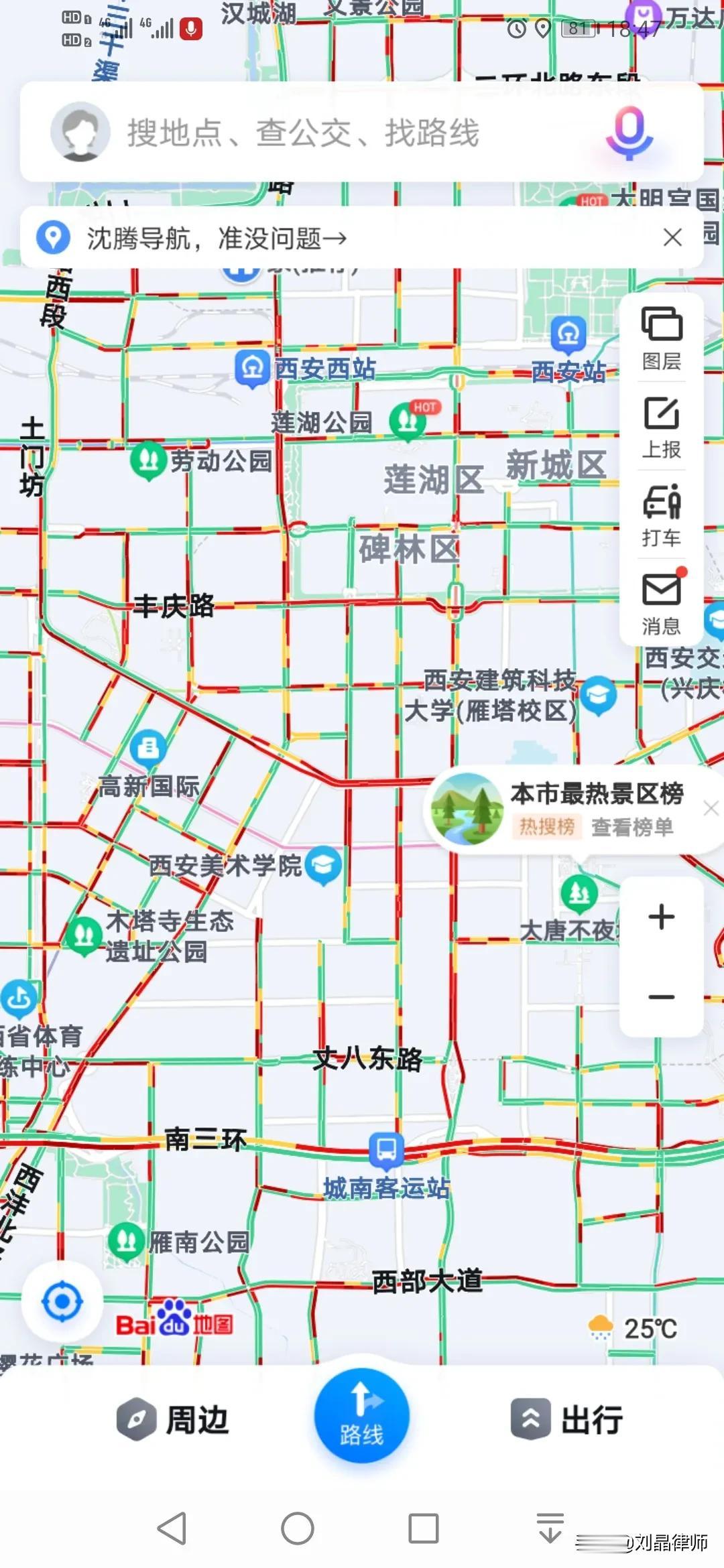This screenshot has height=1568, width=724.
Task: Check 消息 messages with red notification dot
Action: pos(660,600)
